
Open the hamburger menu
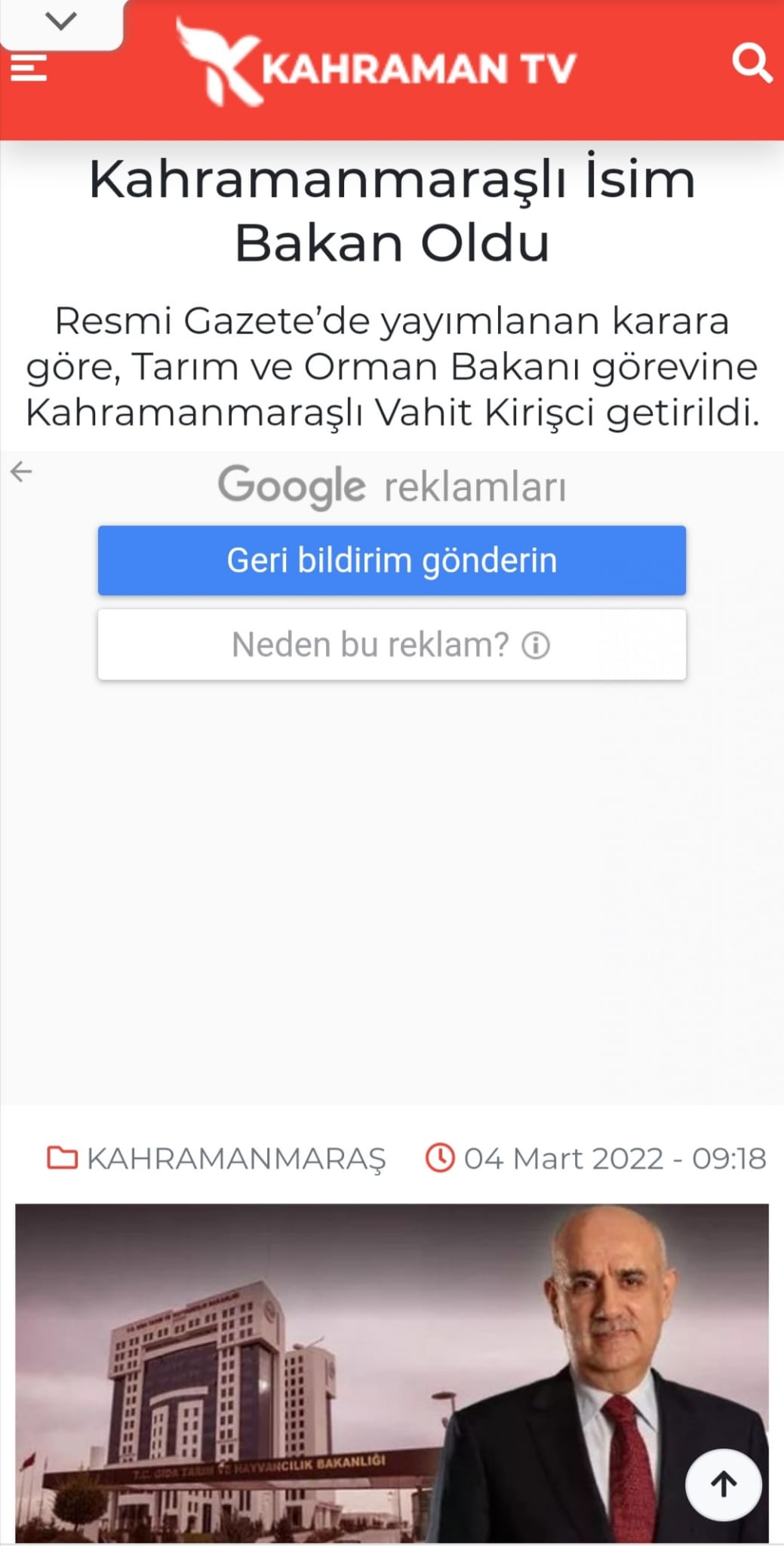coord(29,69)
